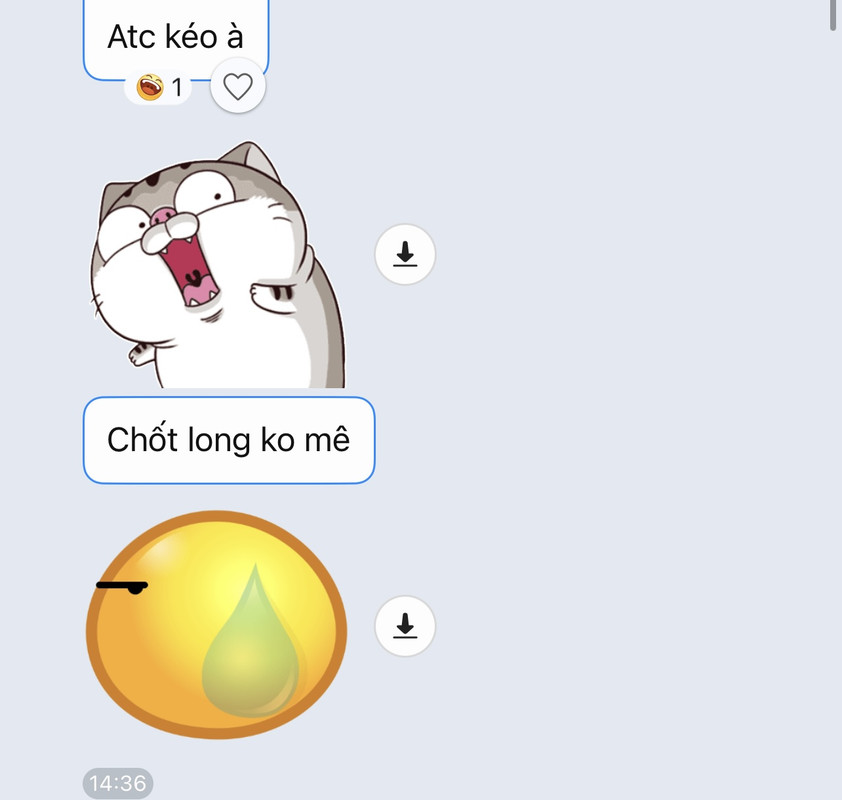Download the yellow sweat-drop emoji sticker

[x=405, y=626]
